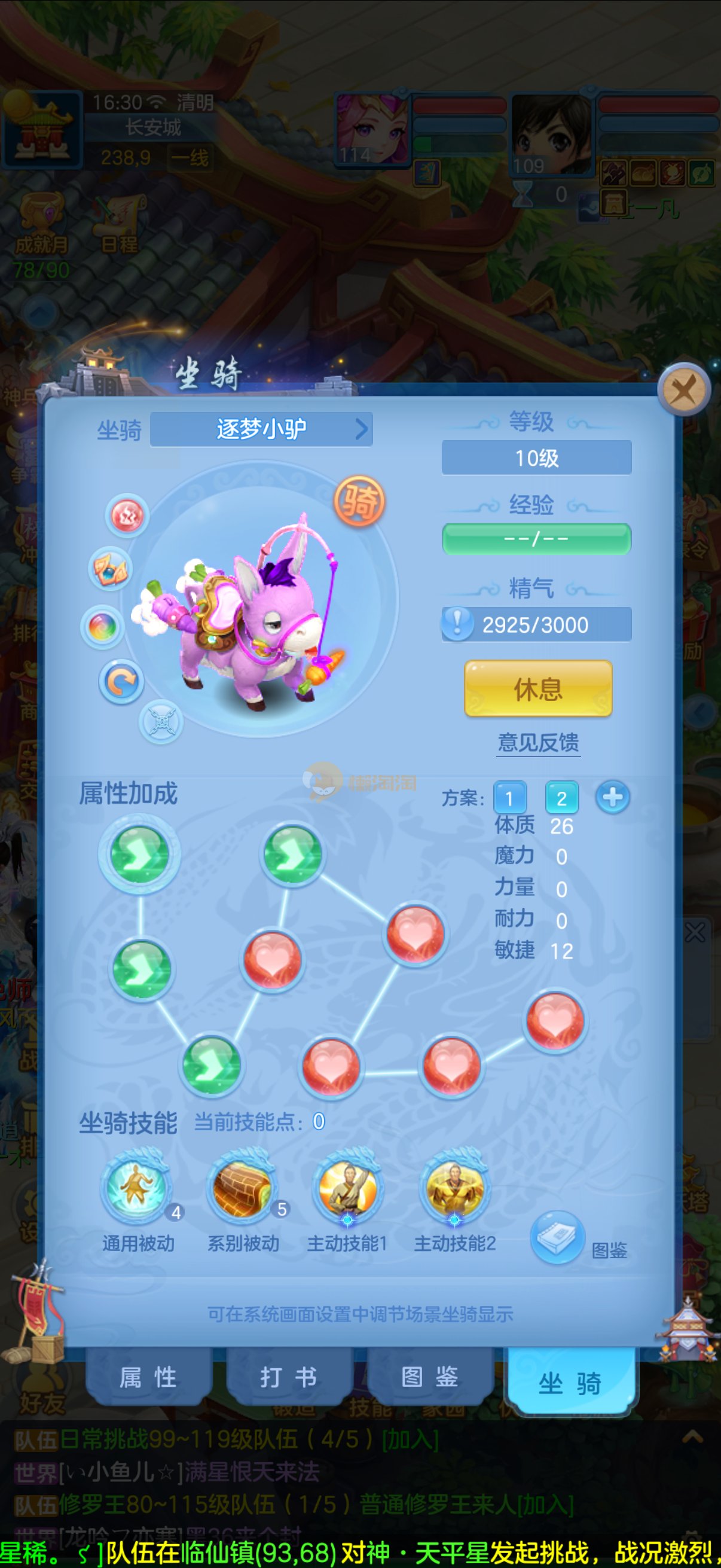Tap the yellow 休息 rest button
This screenshot has height=1568, width=721.
pyautogui.click(x=538, y=688)
